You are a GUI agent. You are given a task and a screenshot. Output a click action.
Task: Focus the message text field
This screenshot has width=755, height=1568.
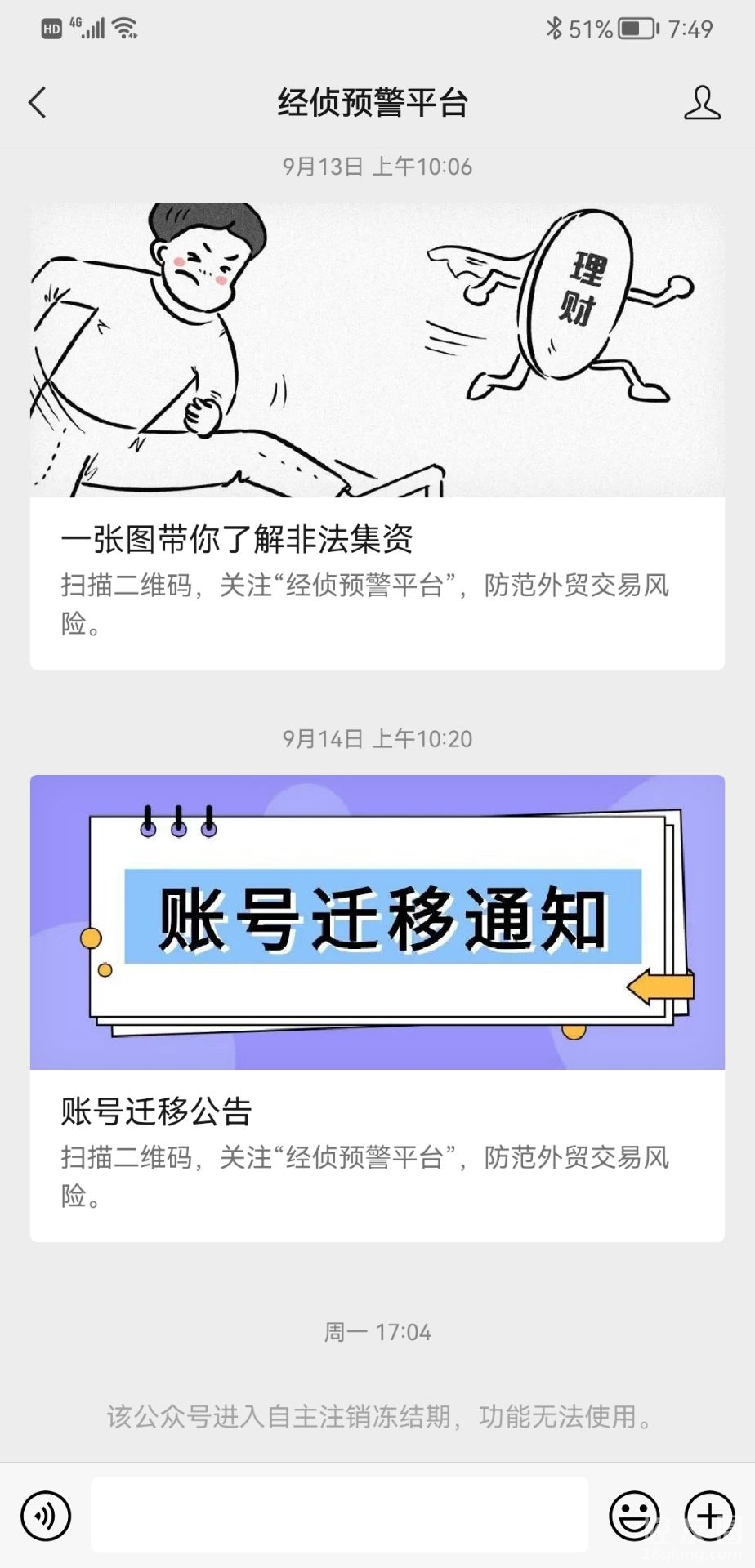click(339, 1516)
